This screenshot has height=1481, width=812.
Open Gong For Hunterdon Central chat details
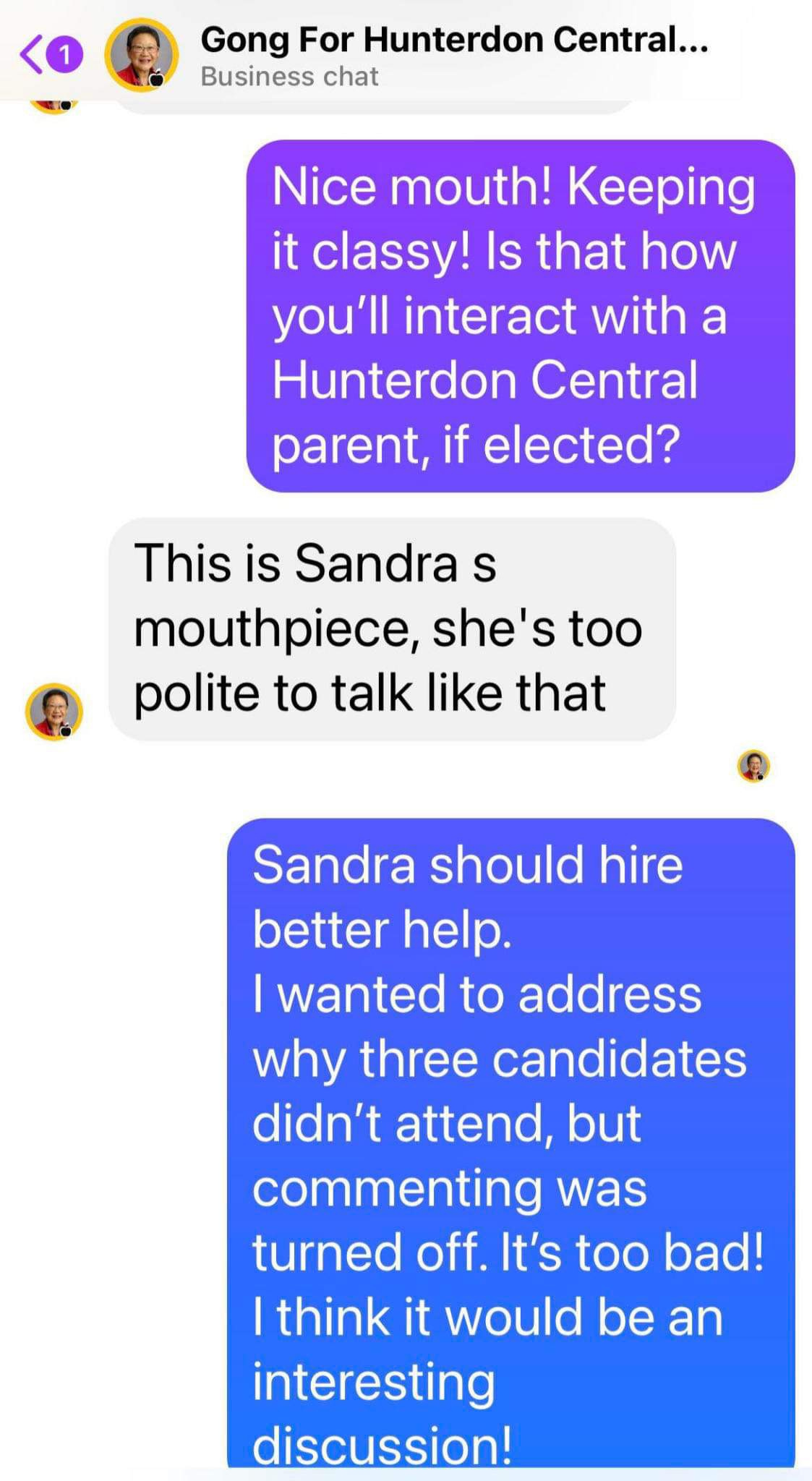click(453, 40)
